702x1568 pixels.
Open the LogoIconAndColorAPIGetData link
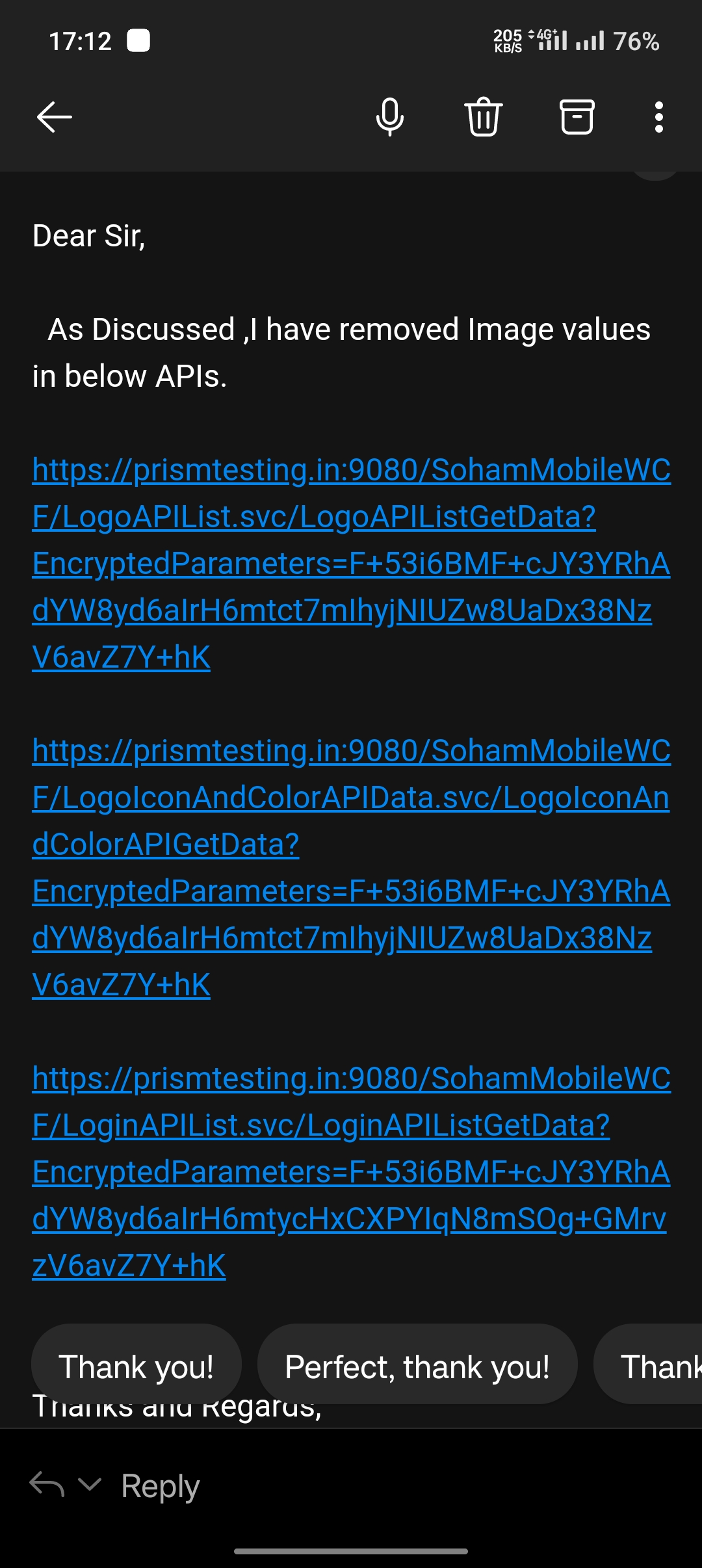[351, 798]
